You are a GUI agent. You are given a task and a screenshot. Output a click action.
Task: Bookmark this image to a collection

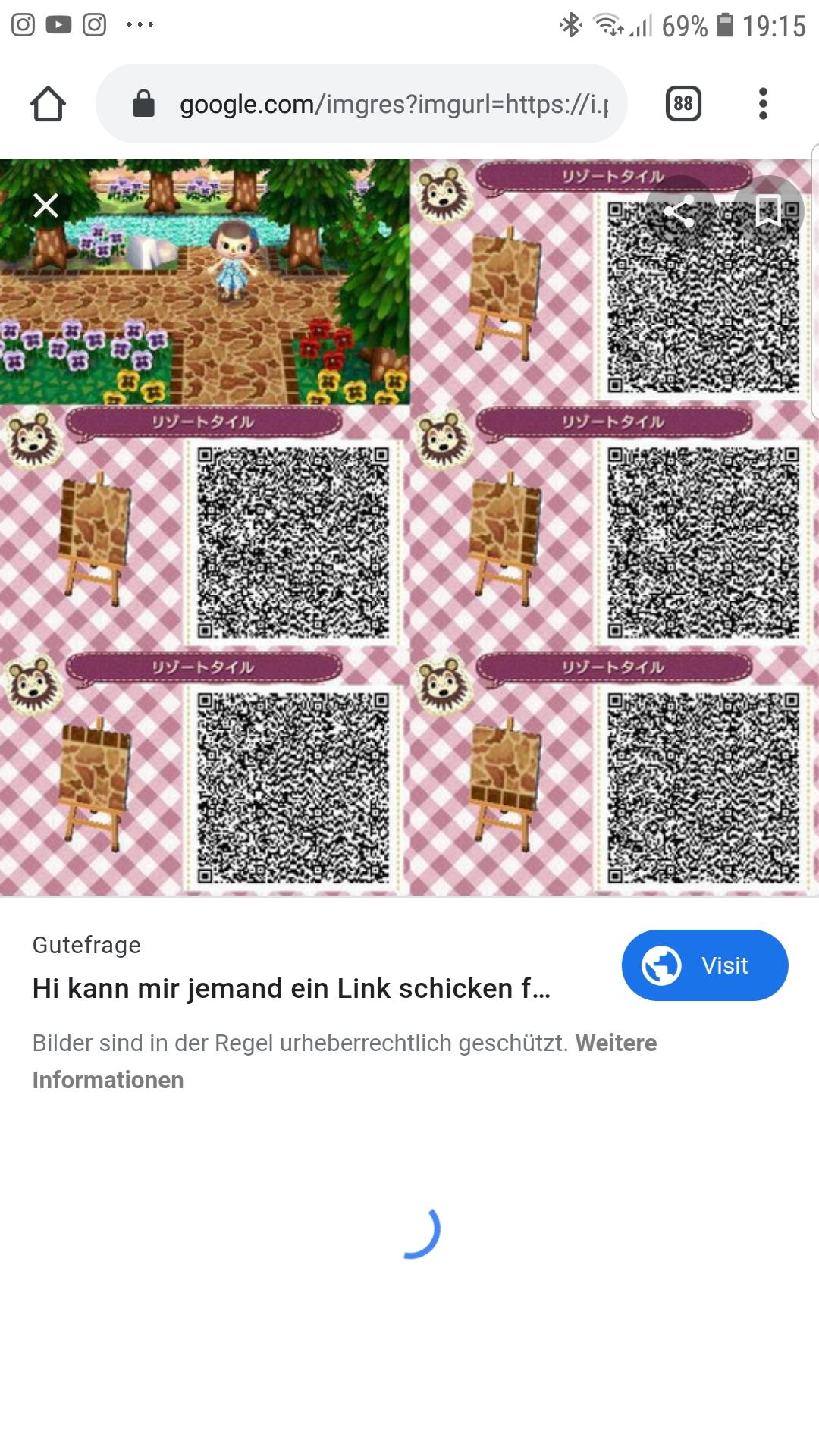(767, 211)
